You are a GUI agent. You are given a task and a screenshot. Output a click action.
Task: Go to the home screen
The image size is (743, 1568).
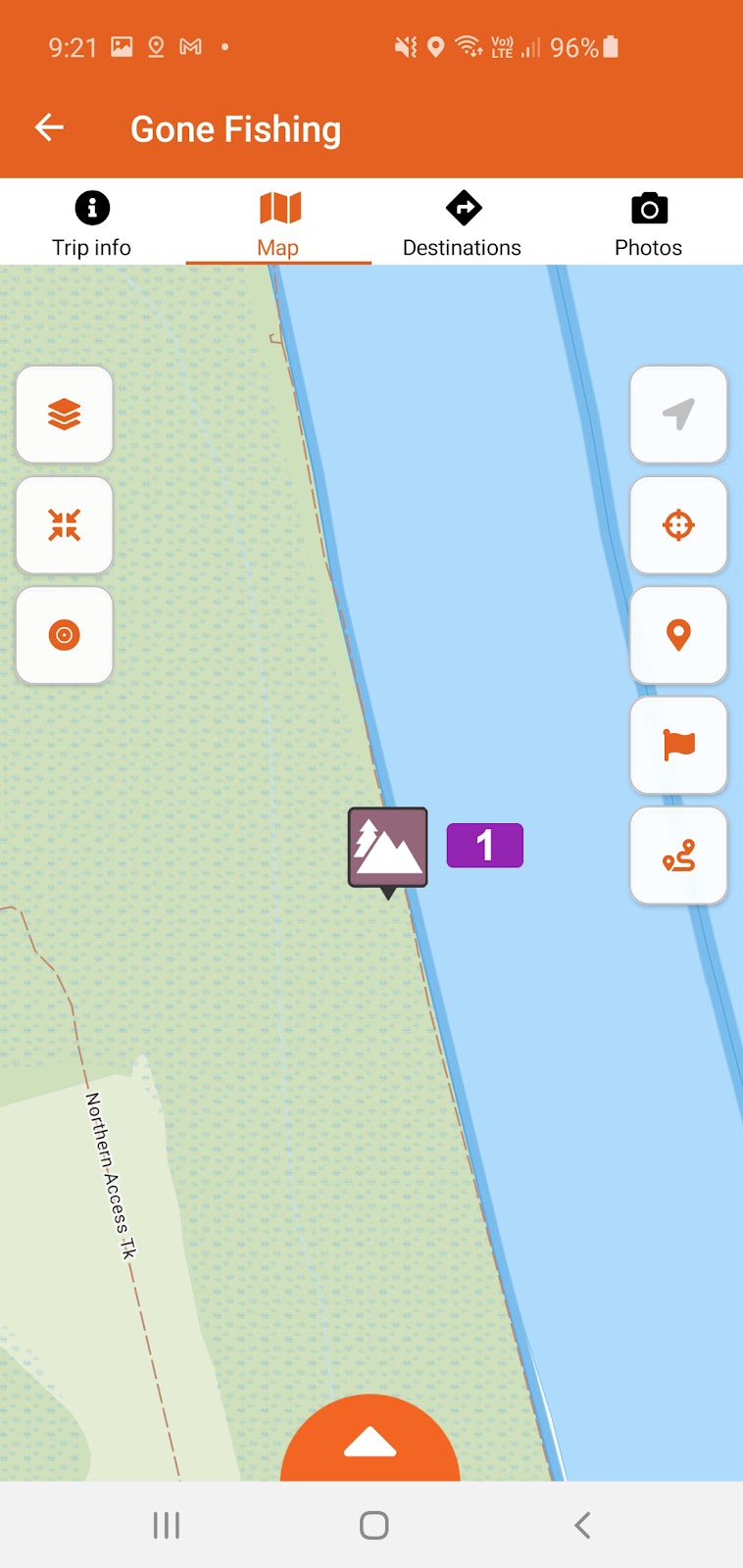coord(373,1525)
